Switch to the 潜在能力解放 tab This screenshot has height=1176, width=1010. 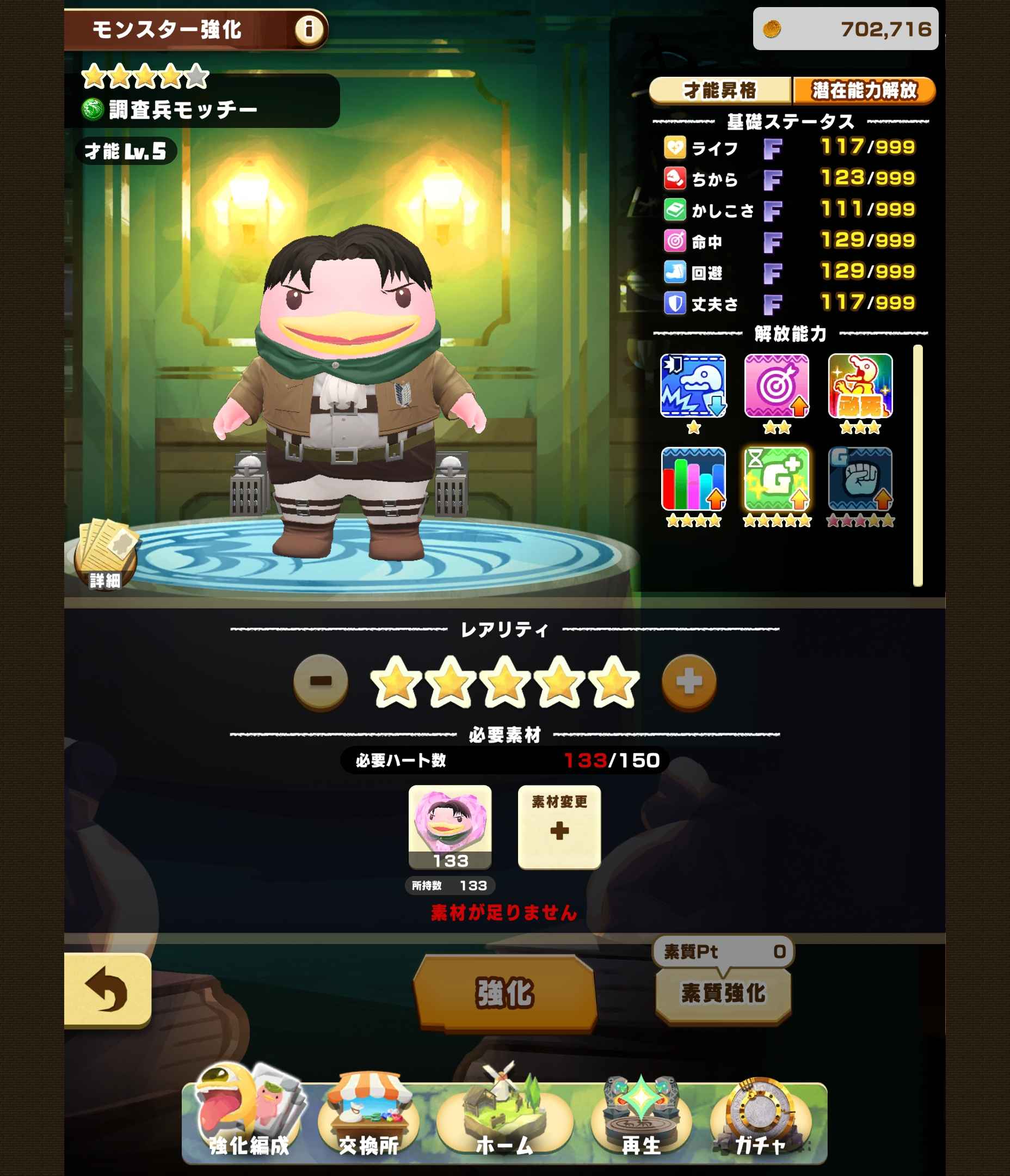point(864,90)
